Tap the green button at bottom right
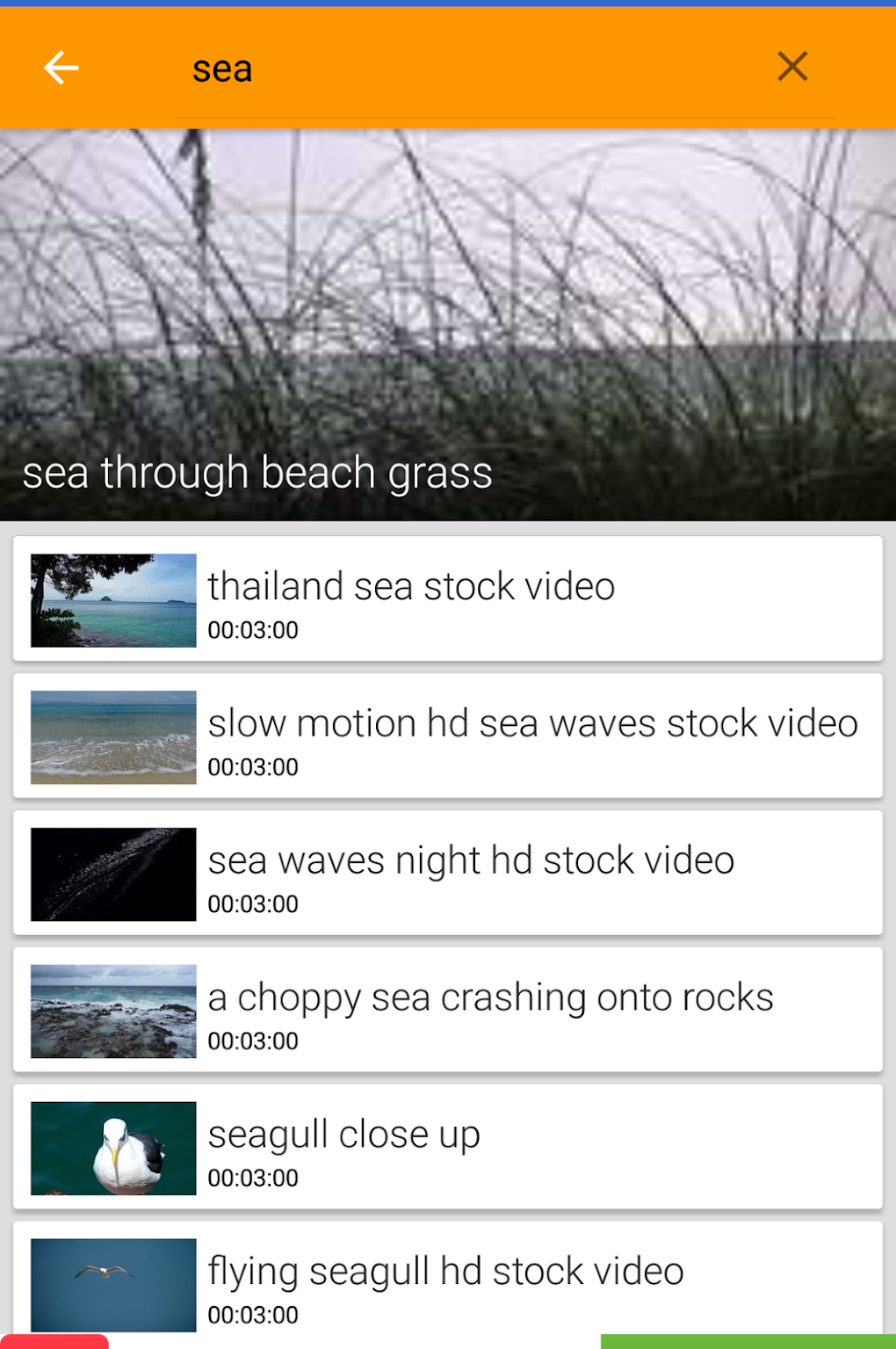Viewport: 896px width, 1349px height. tap(748, 1343)
